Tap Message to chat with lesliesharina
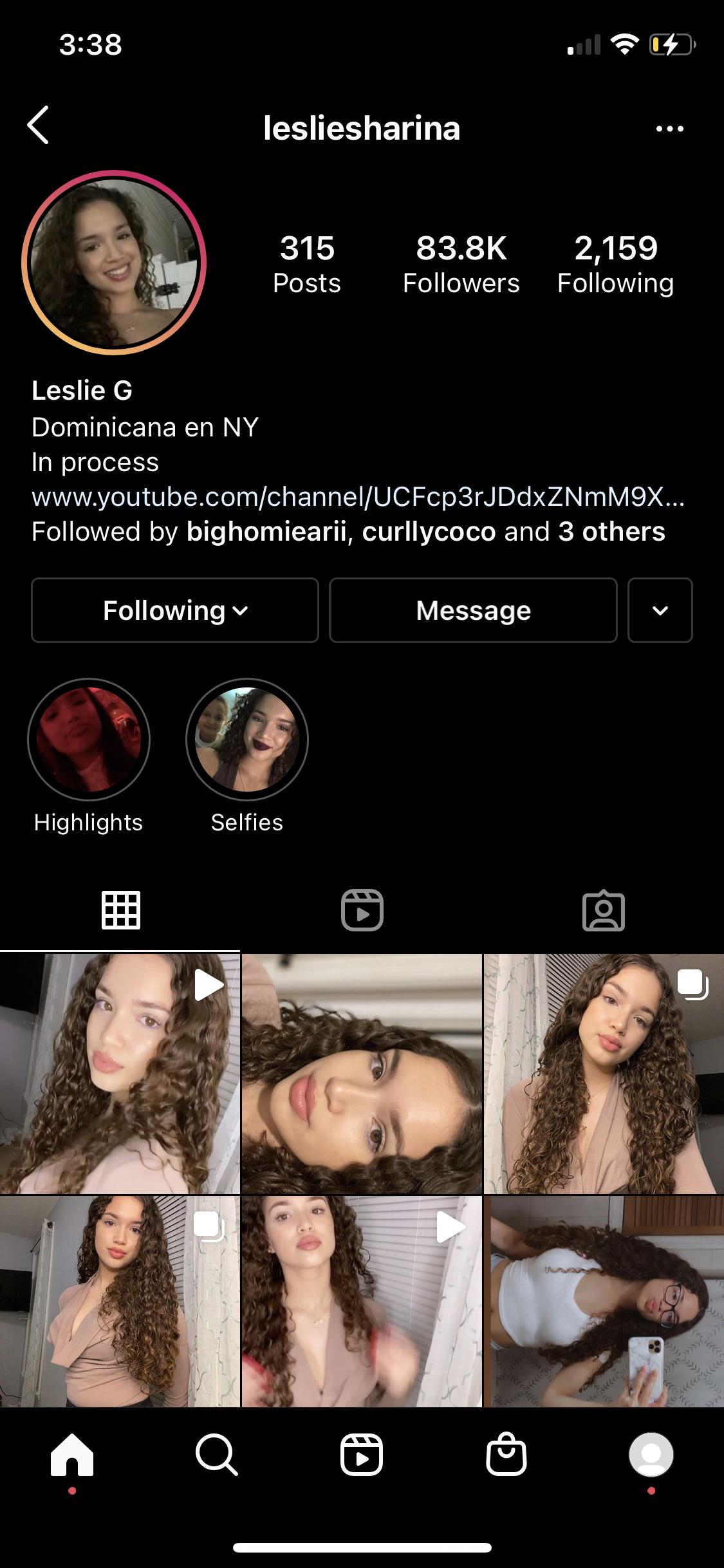 472,610
